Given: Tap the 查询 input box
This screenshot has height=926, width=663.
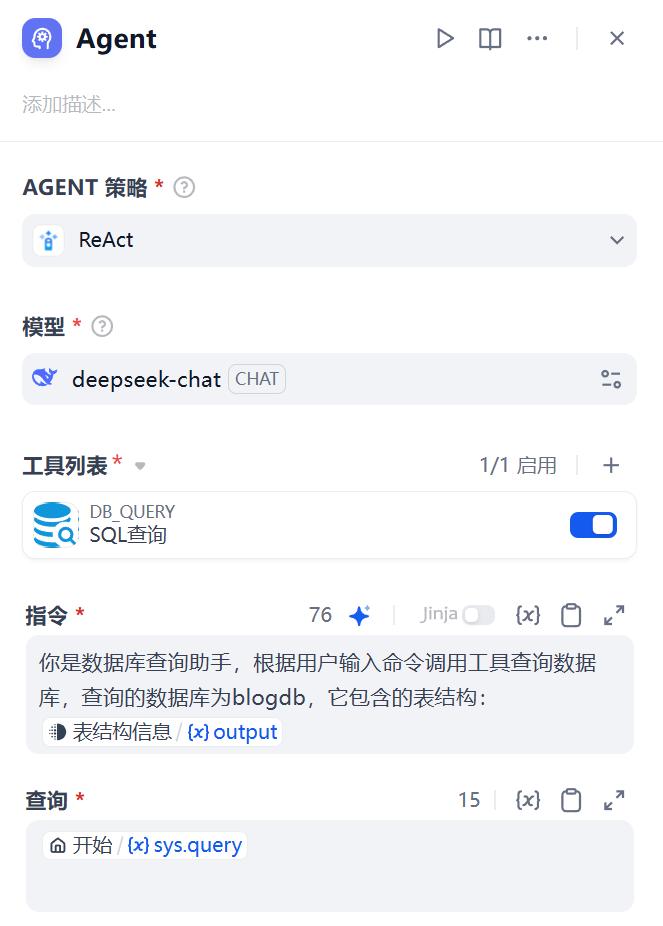Looking at the screenshot, I should pos(329,880).
